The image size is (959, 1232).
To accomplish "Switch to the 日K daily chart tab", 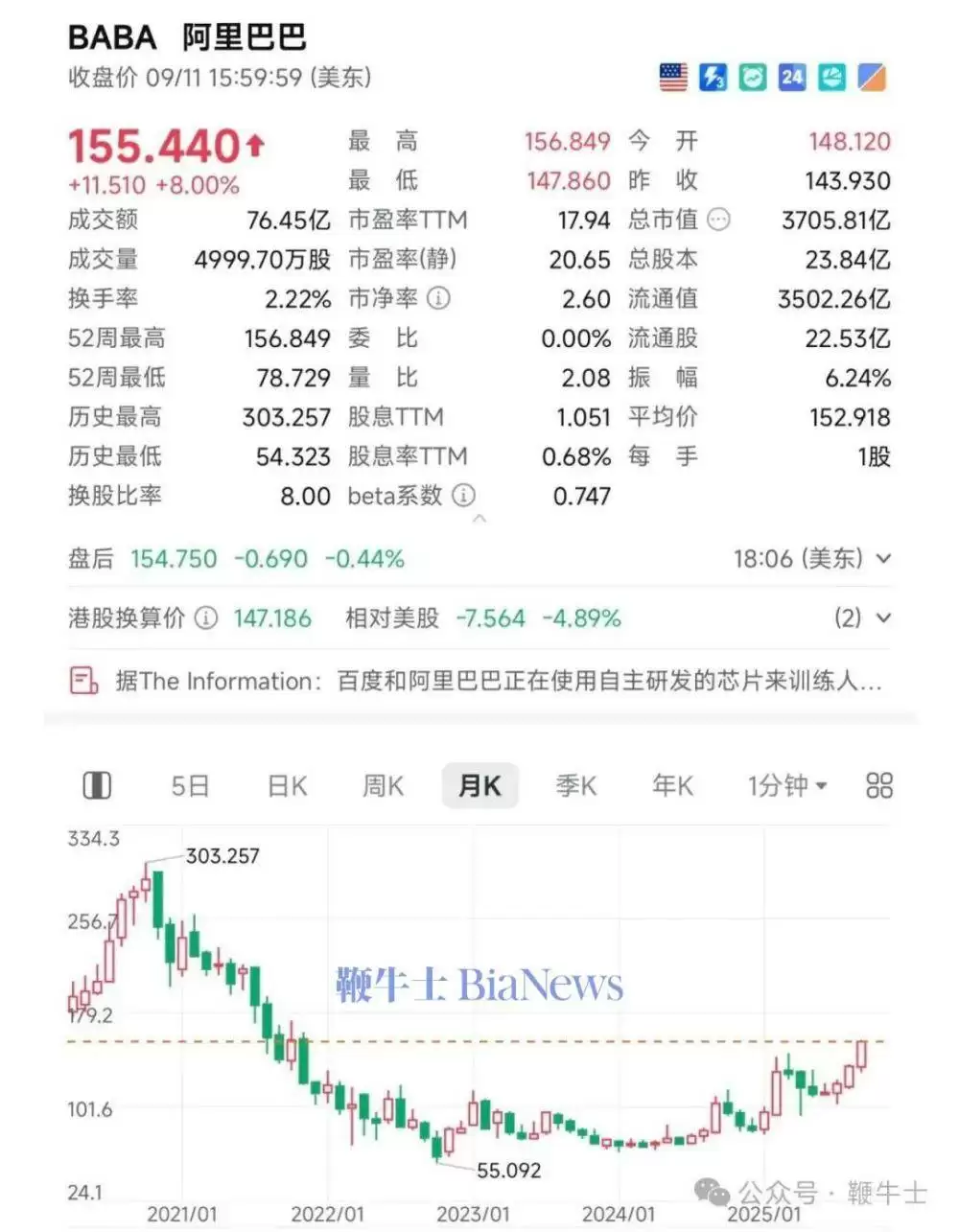I will pos(286,784).
